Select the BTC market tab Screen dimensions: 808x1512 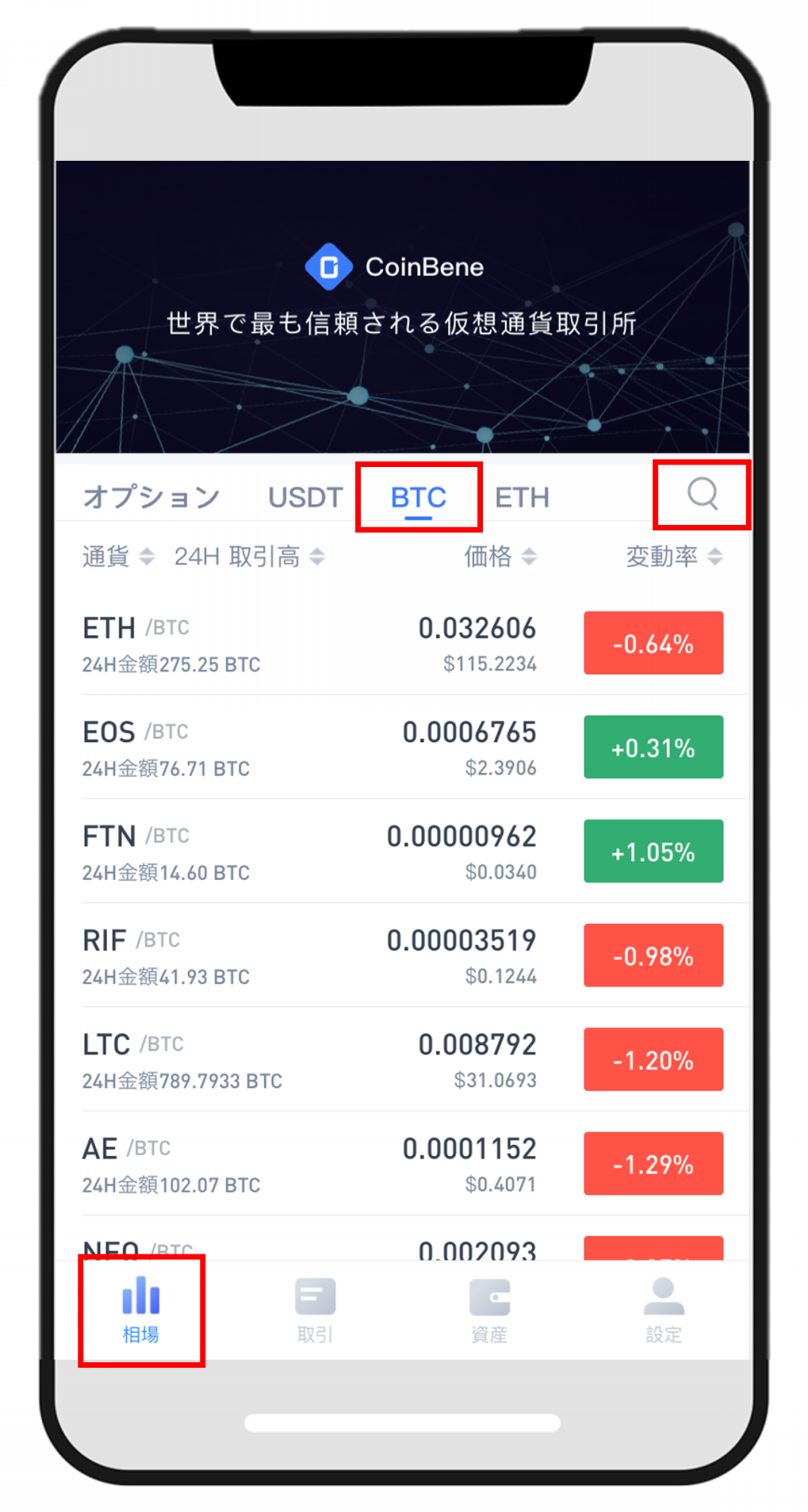point(418,497)
